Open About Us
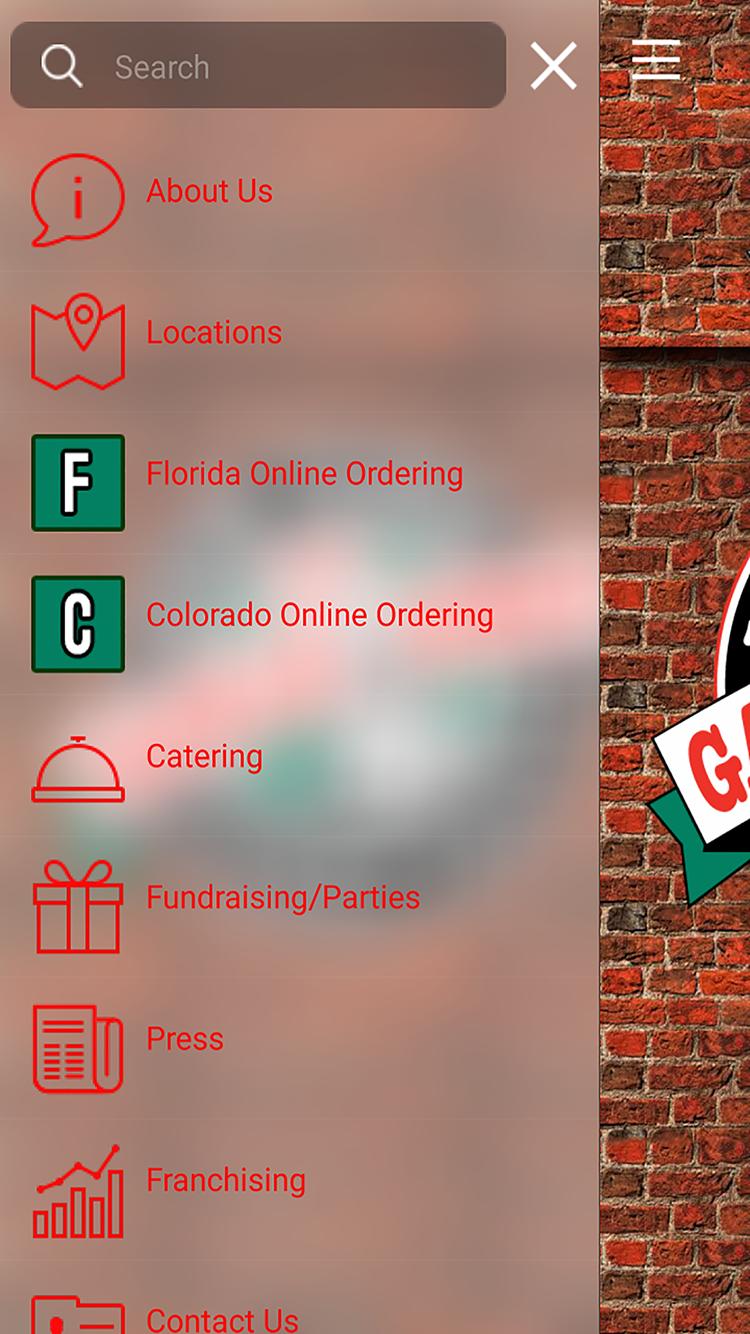The height and width of the screenshot is (1334, 750). coord(209,191)
